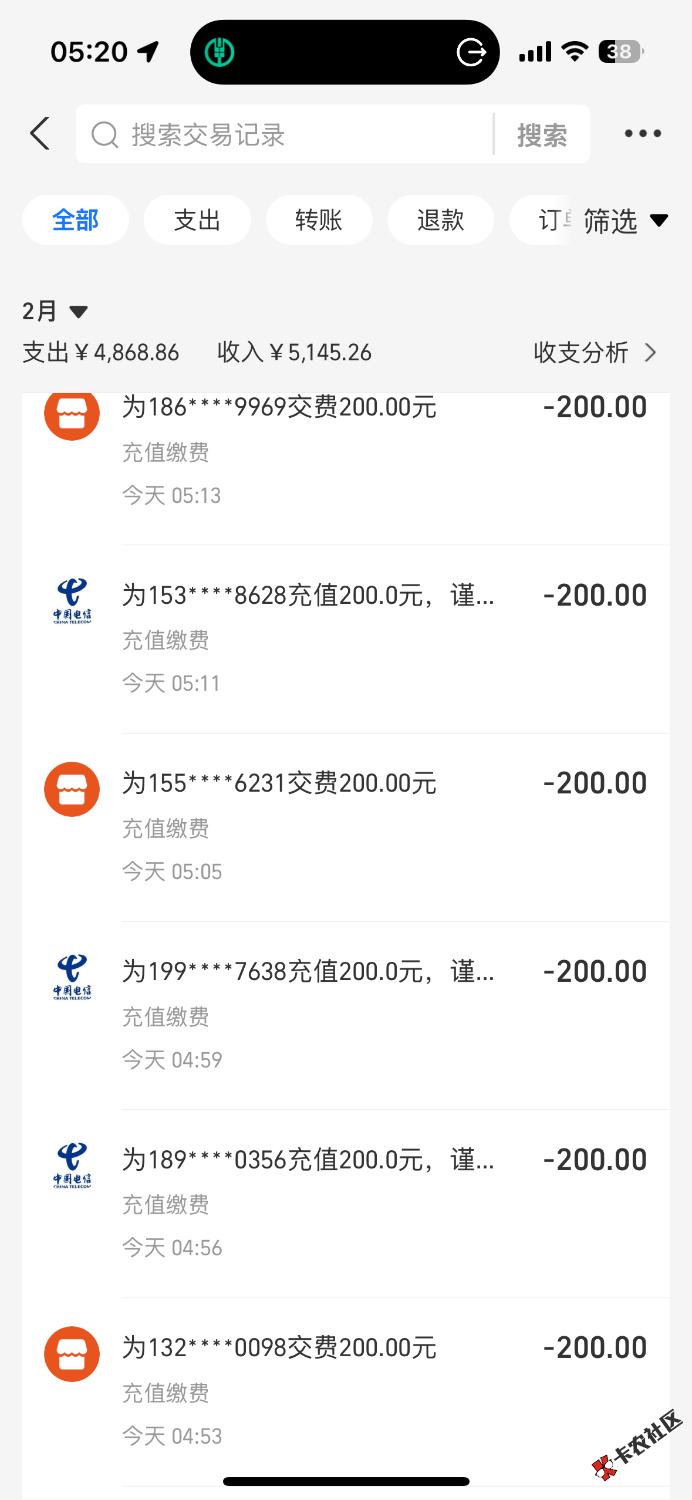Open the 189****0356 recharge record
This screenshot has height=1500, width=692.
point(345,1202)
